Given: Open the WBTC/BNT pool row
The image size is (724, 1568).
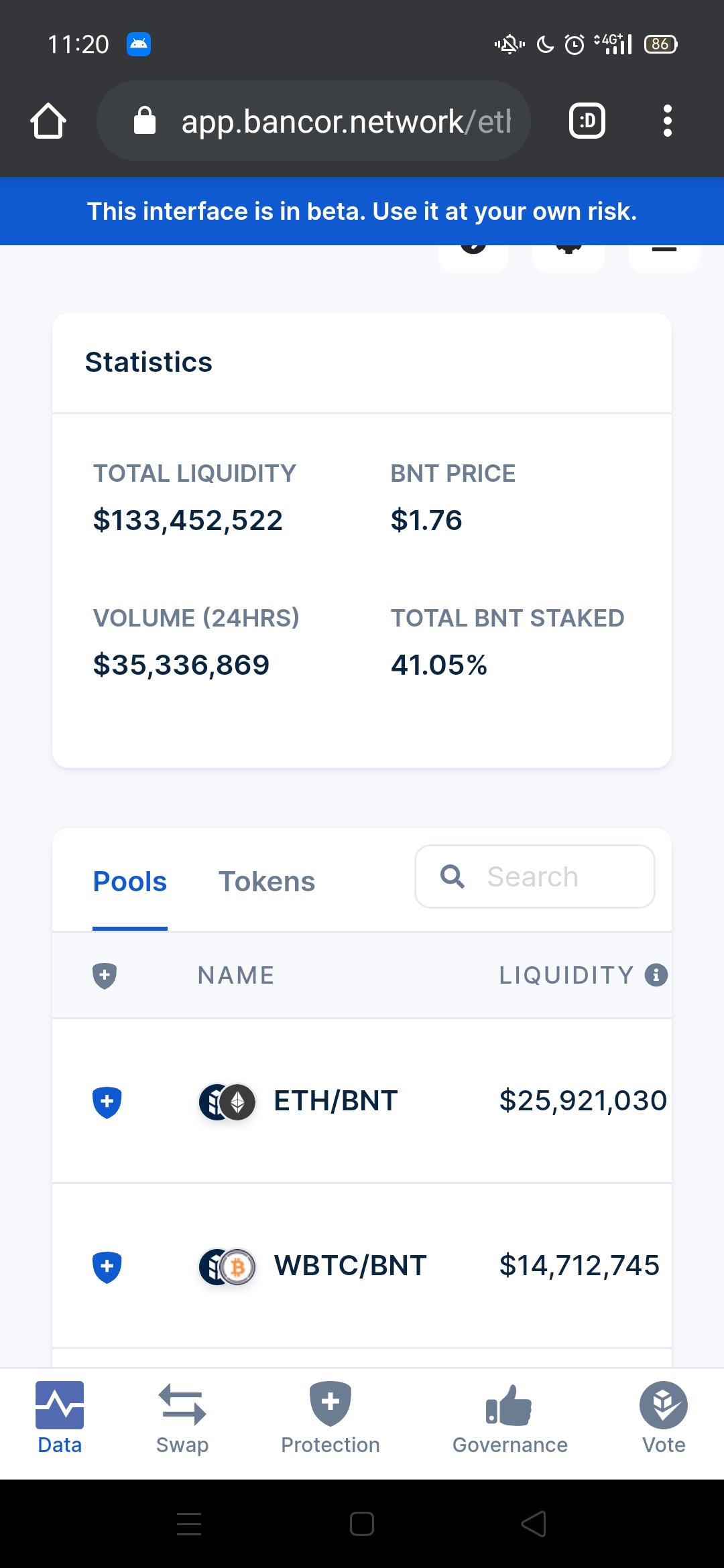Looking at the screenshot, I should pos(350,1266).
